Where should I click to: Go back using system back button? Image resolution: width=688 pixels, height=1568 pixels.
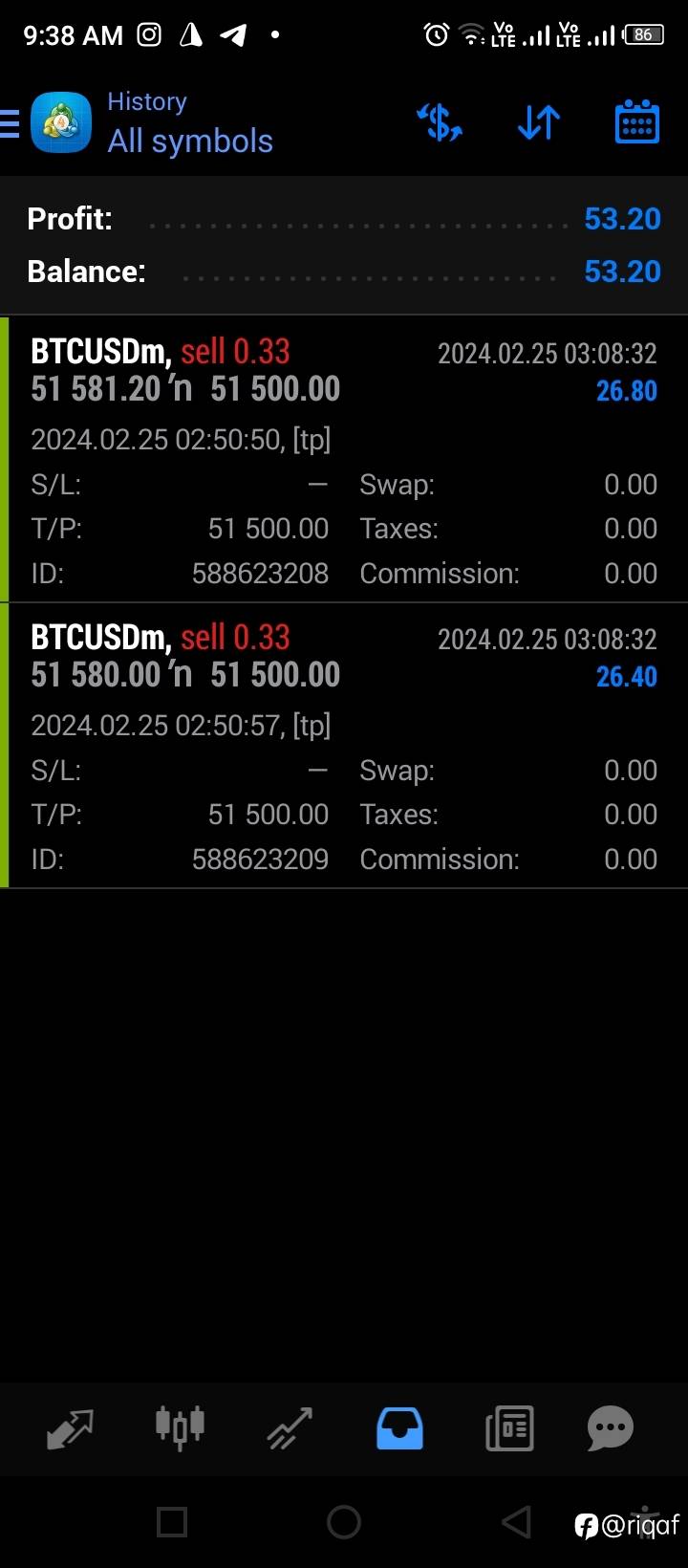tap(516, 1521)
